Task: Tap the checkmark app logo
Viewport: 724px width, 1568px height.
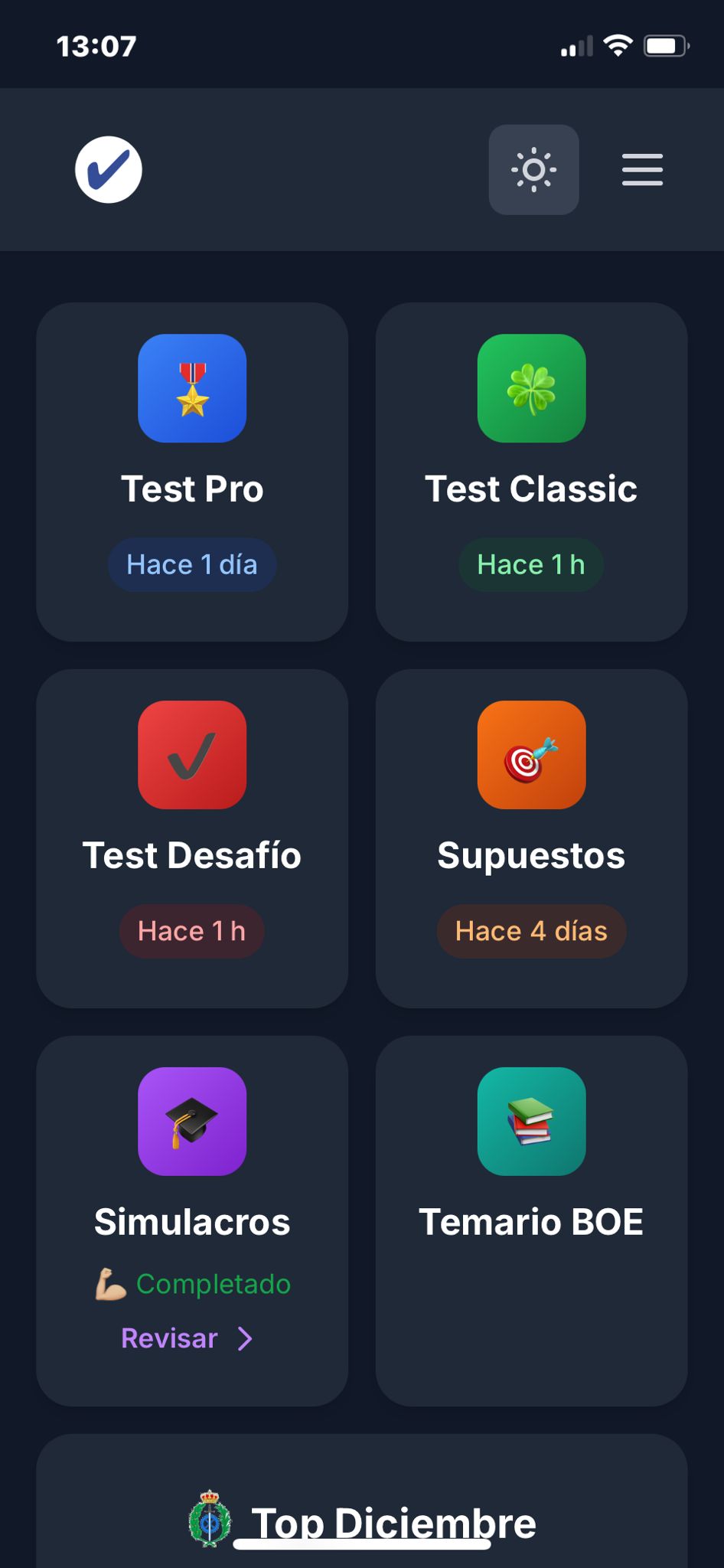Action: 109,169
